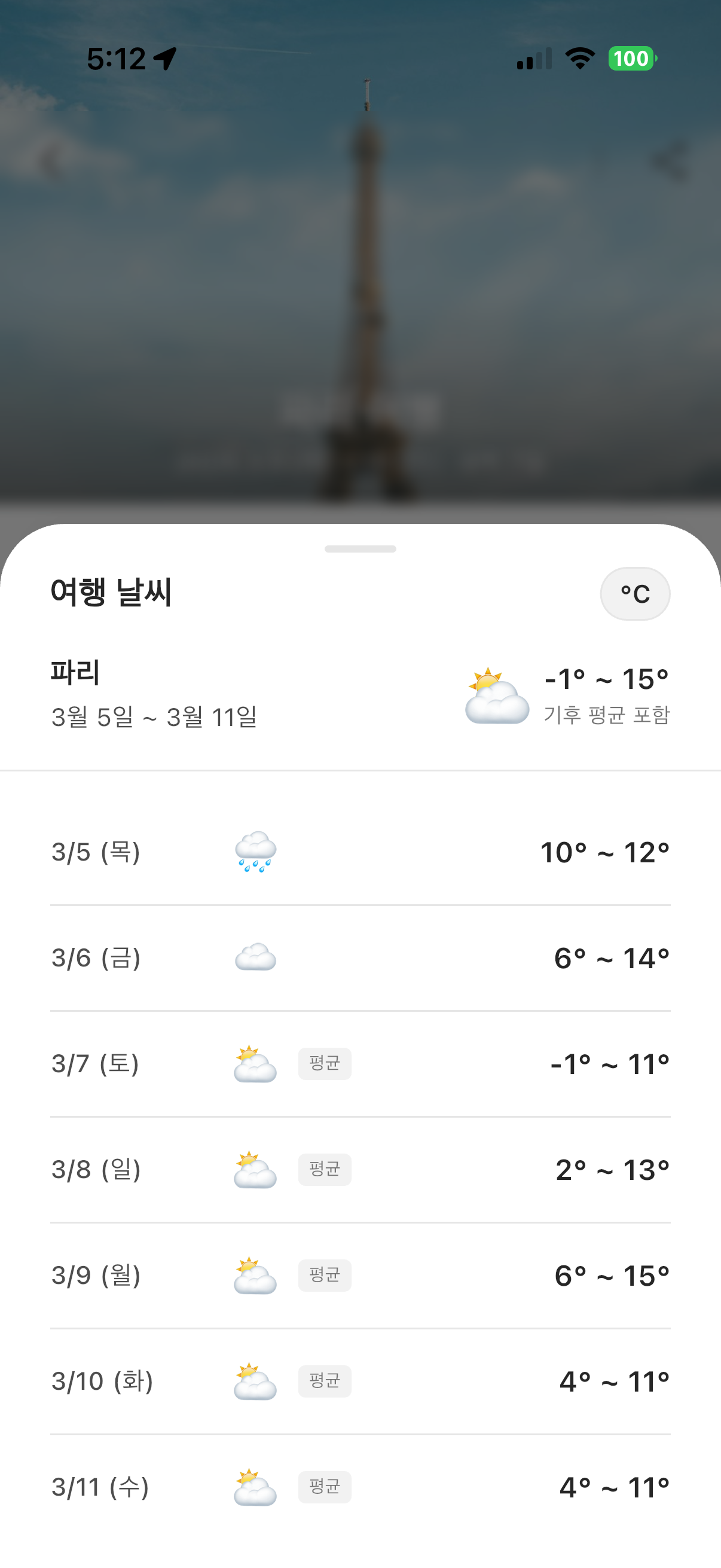Expand the weather sheet using the drag handle
The width and height of the screenshot is (721, 1568).
click(x=360, y=550)
